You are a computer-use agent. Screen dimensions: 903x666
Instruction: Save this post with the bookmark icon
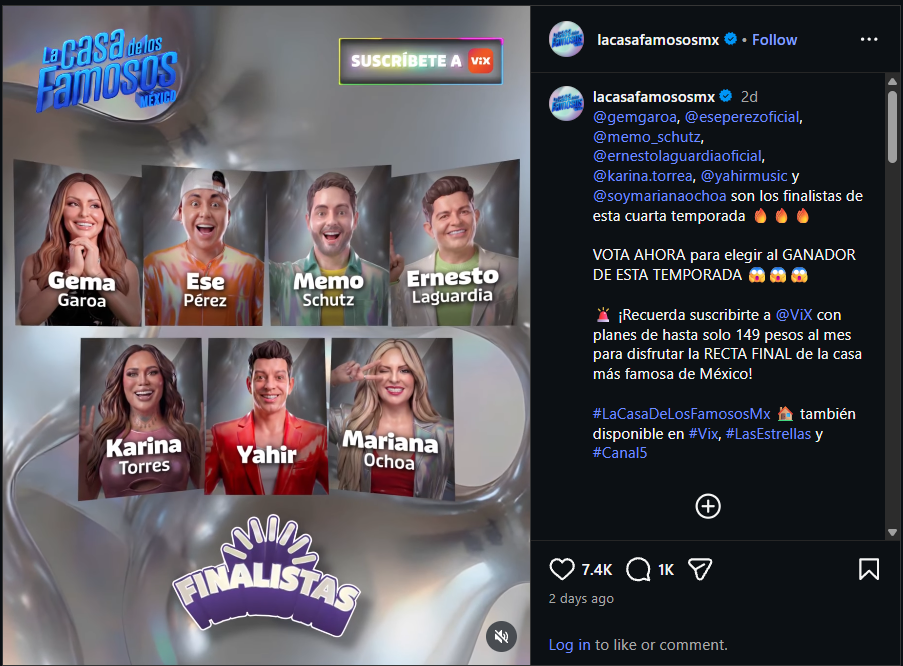pyautogui.click(x=868, y=569)
